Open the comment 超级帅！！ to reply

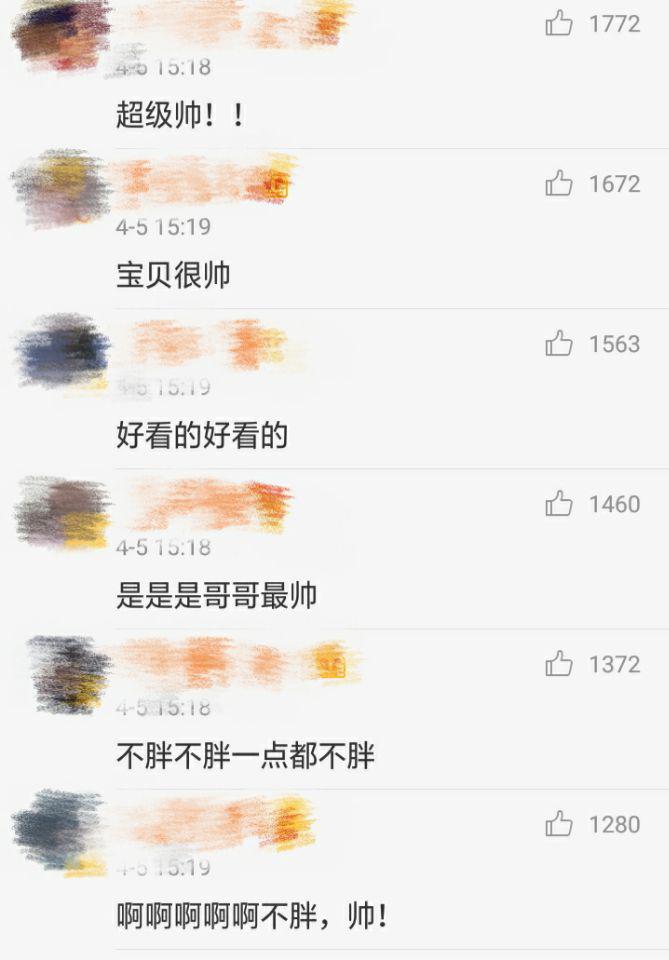pyautogui.click(x=180, y=116)
